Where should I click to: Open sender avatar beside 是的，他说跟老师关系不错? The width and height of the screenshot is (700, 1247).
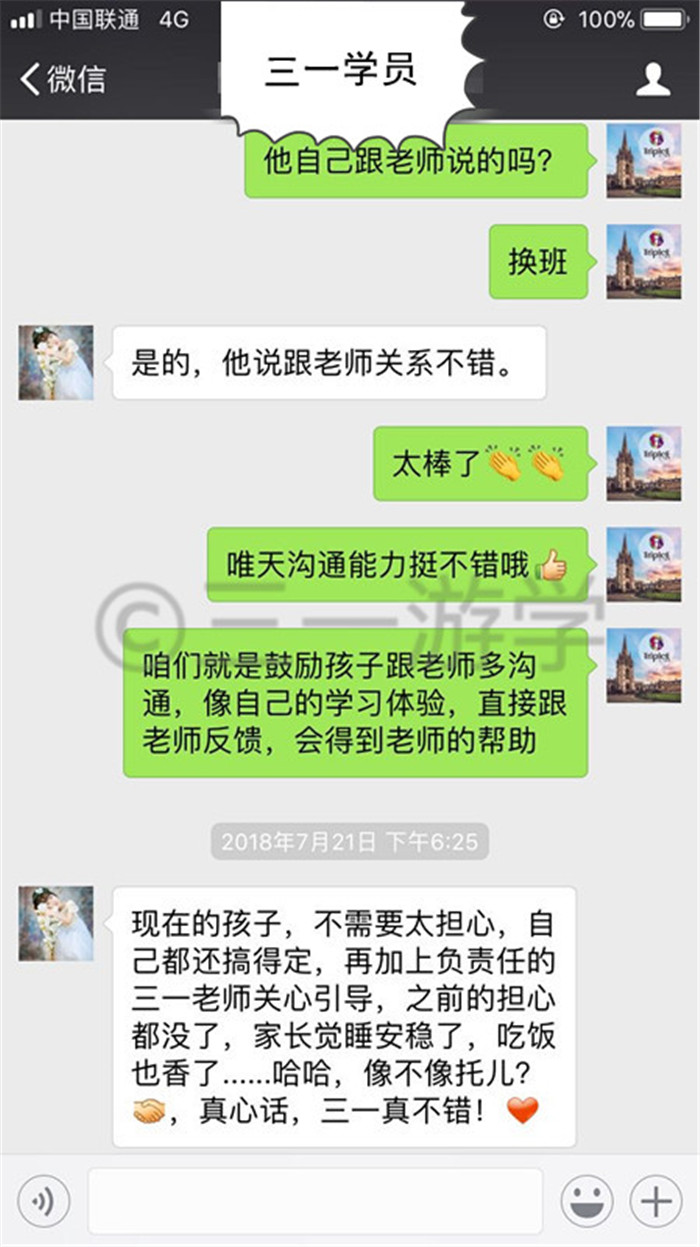pos(56,362)
